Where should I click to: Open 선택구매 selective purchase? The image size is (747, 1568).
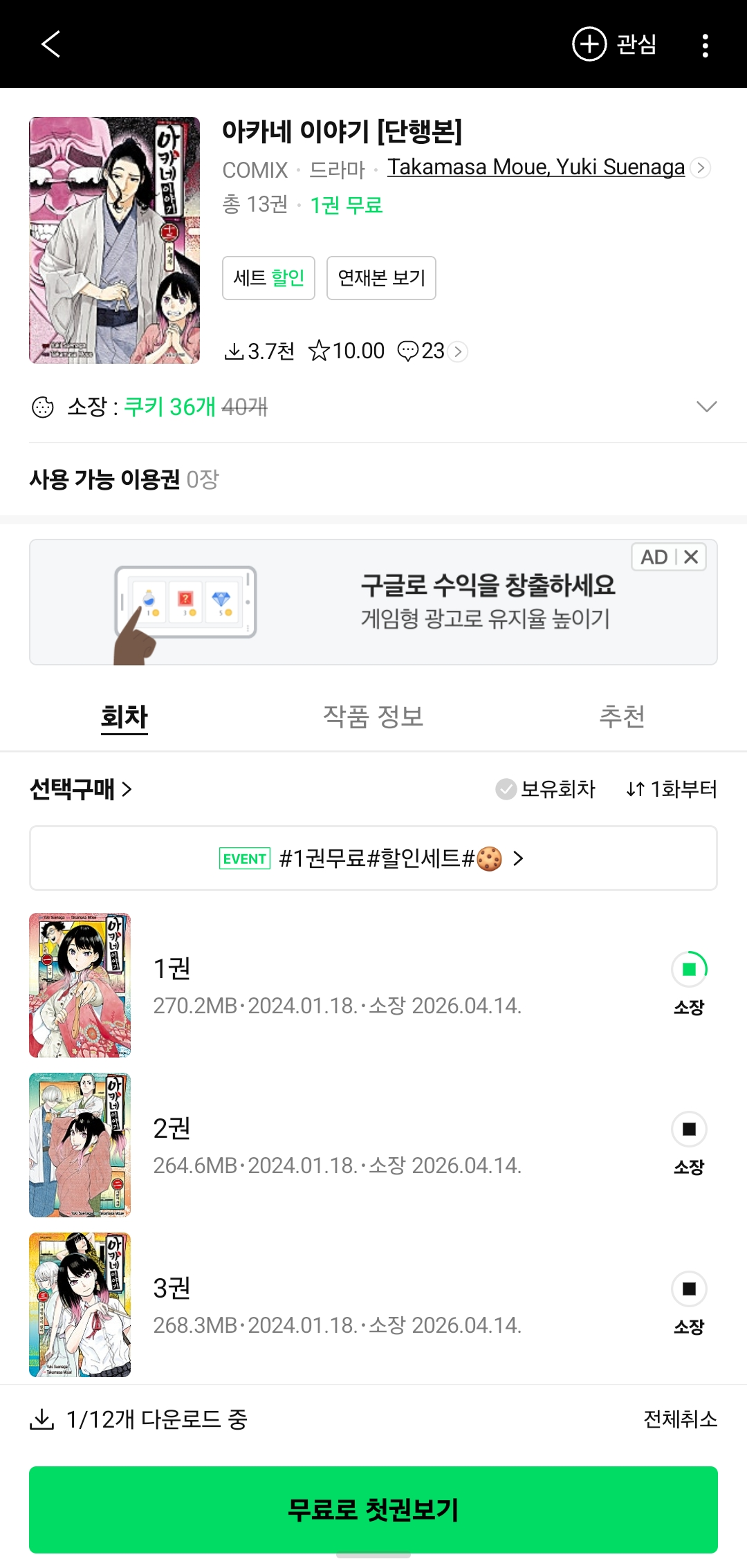[80, 789]
